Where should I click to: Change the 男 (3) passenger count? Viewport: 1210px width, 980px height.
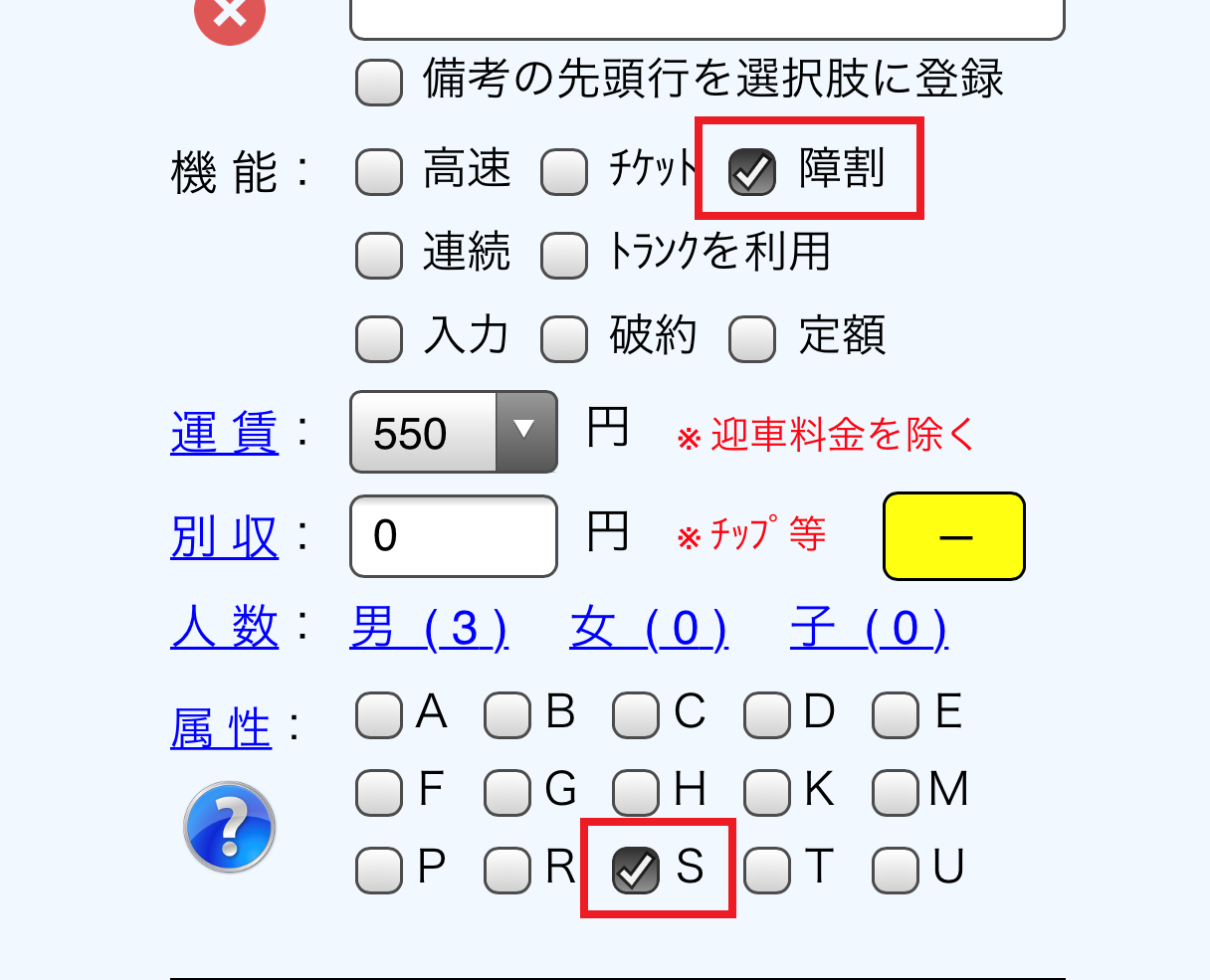[x=429, y=629]
